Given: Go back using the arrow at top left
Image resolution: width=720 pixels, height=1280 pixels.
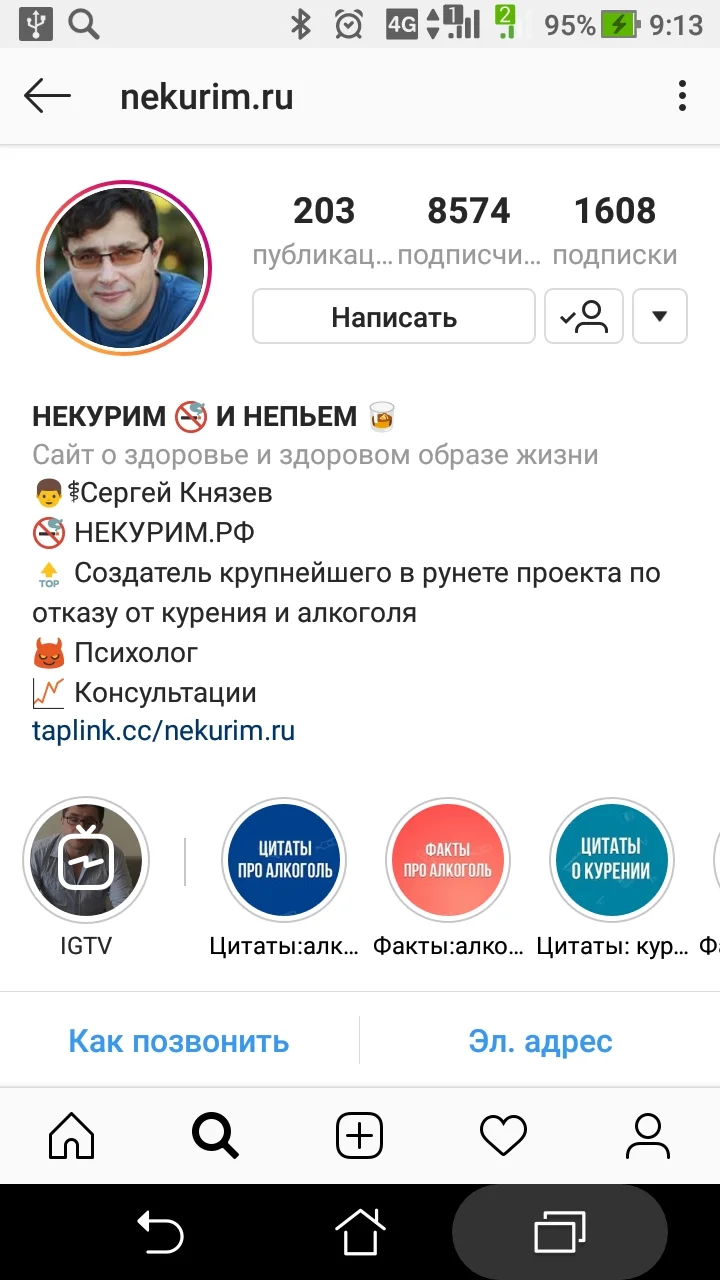Looking at the screenshot, I should coord(47,96).
